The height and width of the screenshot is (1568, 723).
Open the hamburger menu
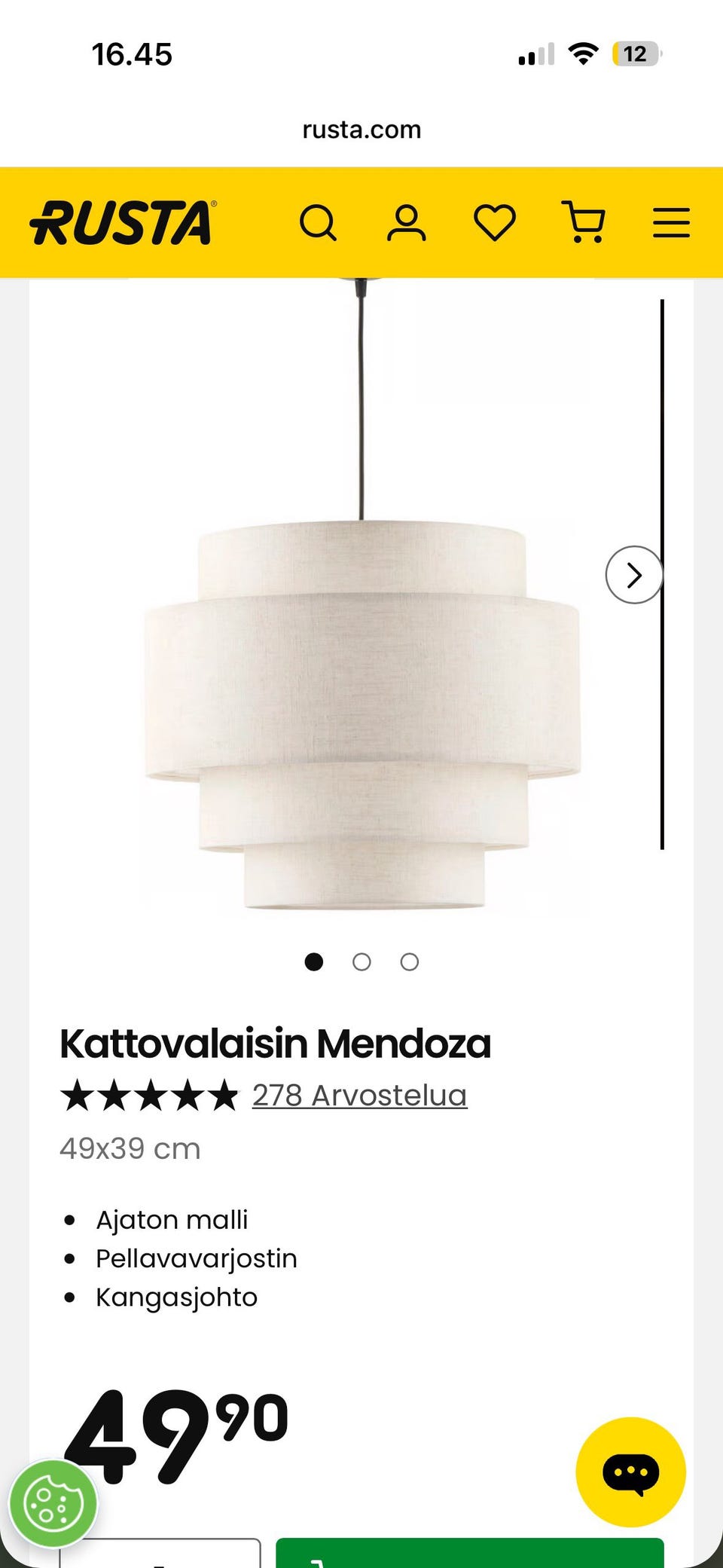[671, 223]
